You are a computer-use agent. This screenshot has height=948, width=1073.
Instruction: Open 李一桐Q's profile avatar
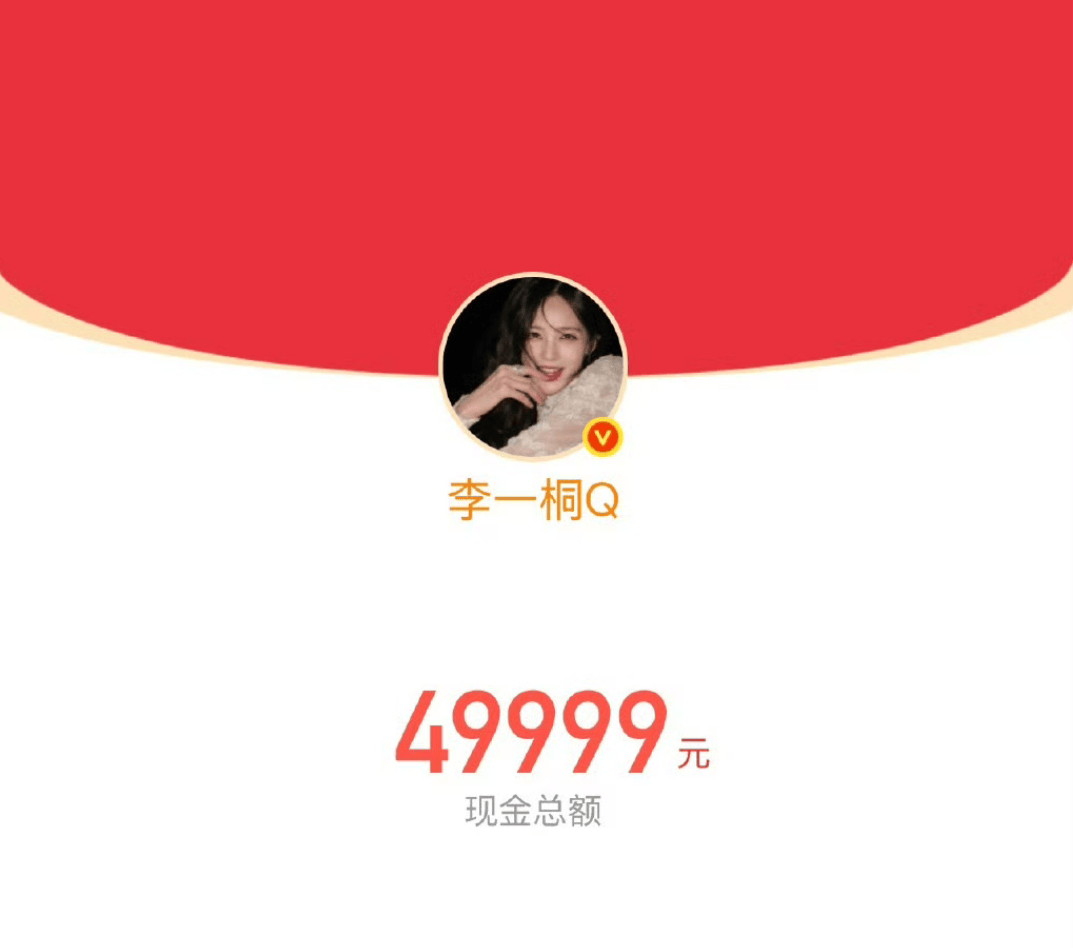[532, 367]
